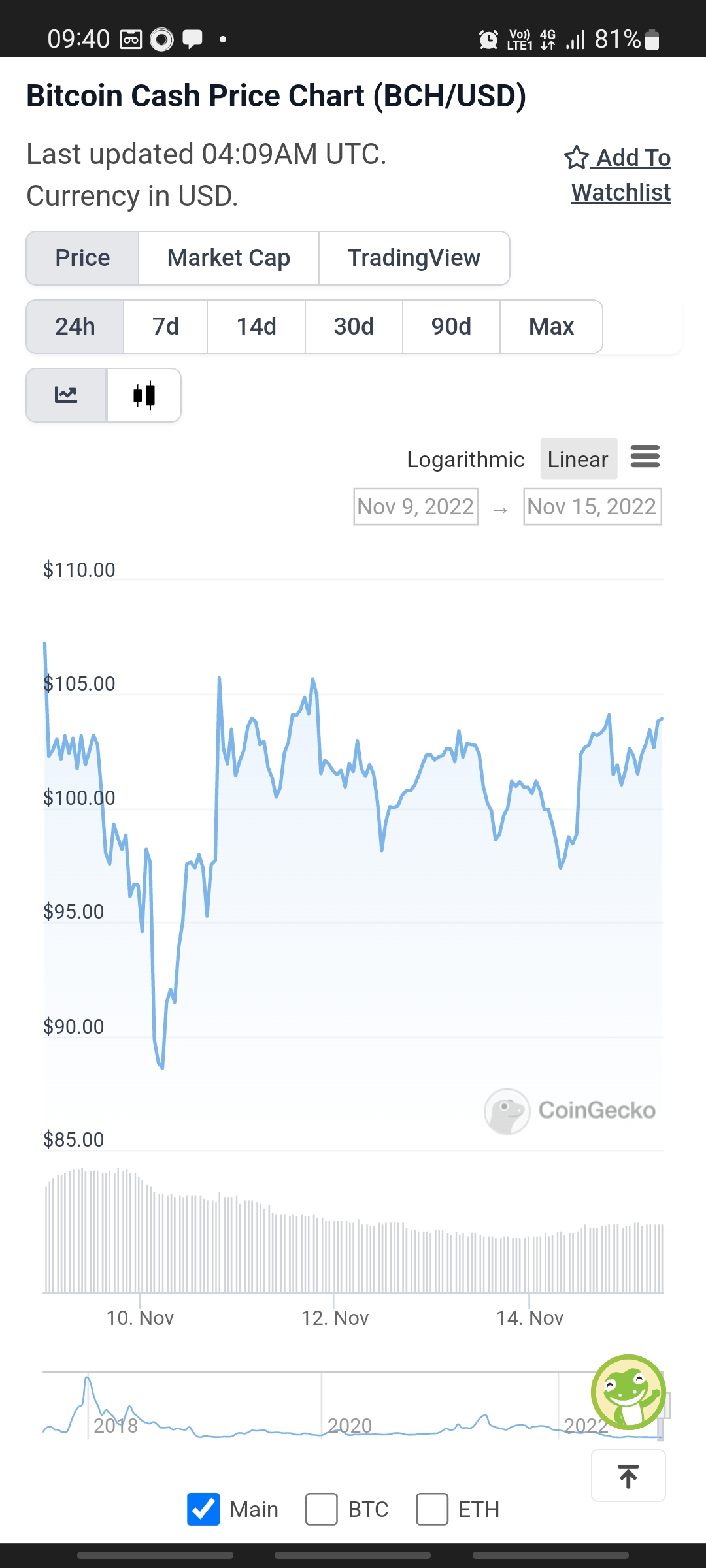Show the 30d price range

(x=354, y=327)
